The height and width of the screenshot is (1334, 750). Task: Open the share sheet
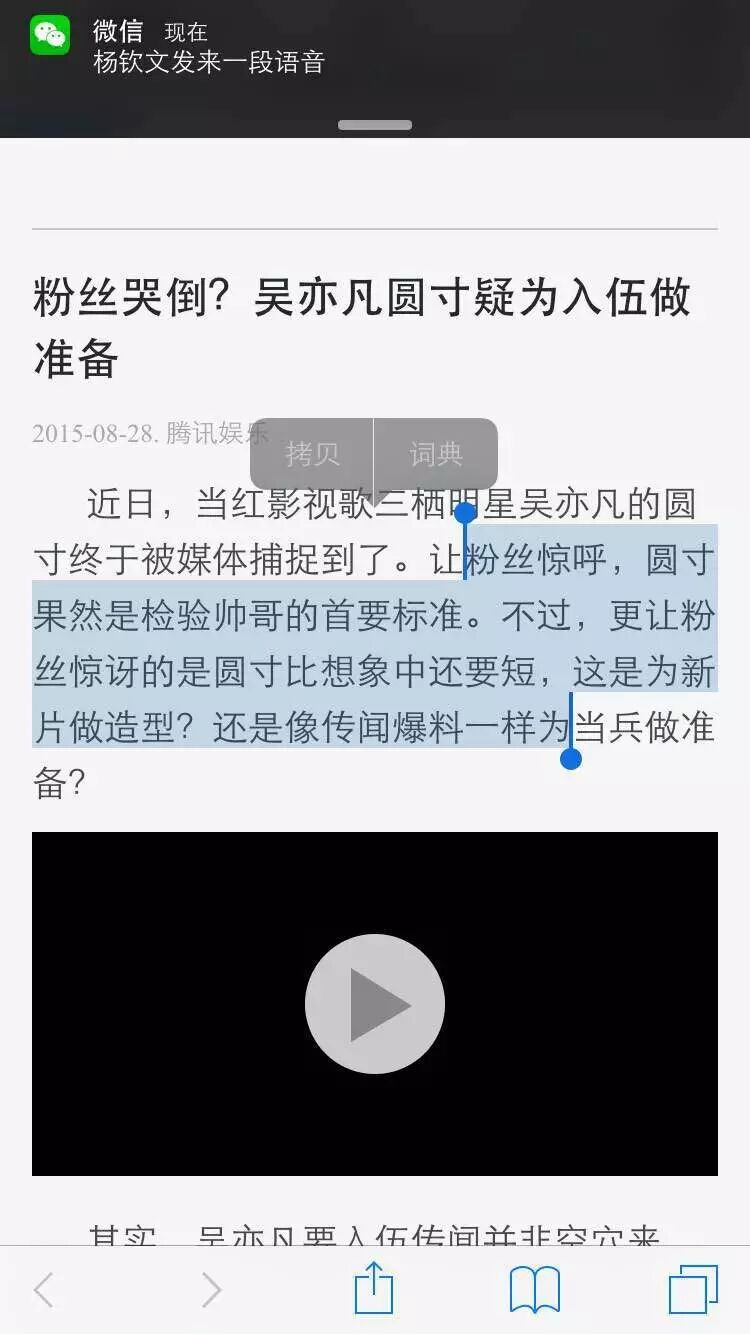(374, 1288)
